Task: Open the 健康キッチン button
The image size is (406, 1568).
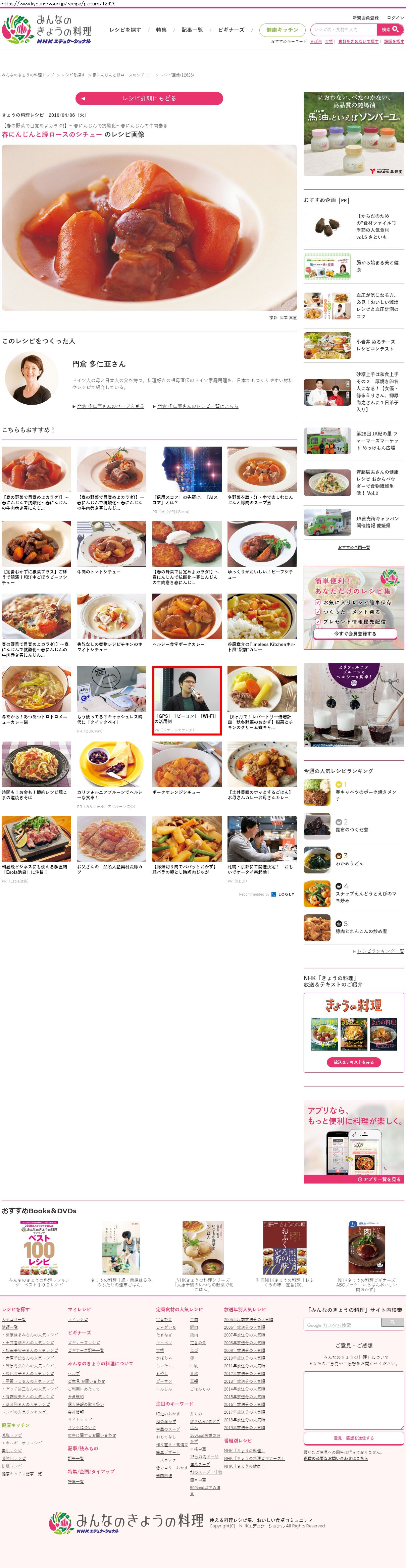Action: pos(282,30)
